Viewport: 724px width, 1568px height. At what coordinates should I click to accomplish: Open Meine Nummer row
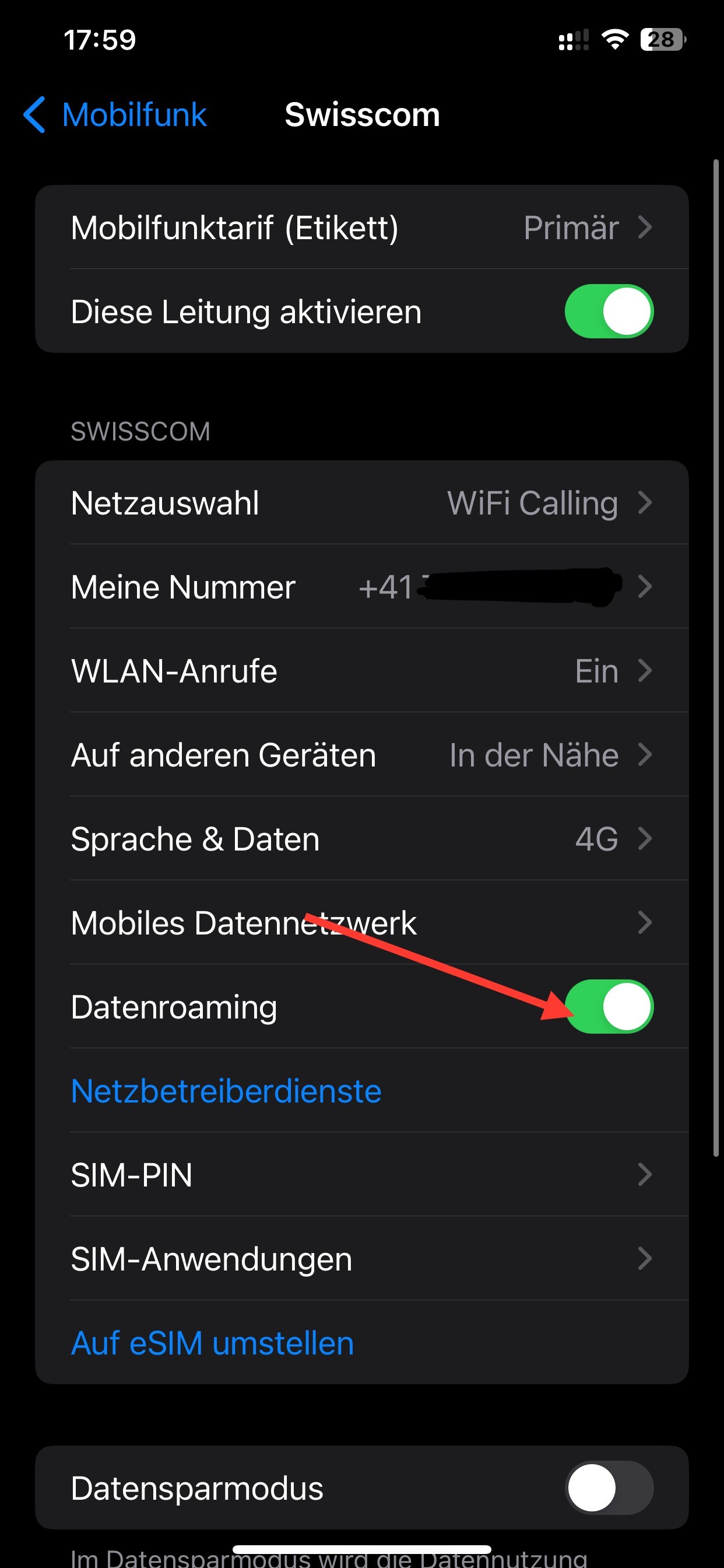[361, 587]
